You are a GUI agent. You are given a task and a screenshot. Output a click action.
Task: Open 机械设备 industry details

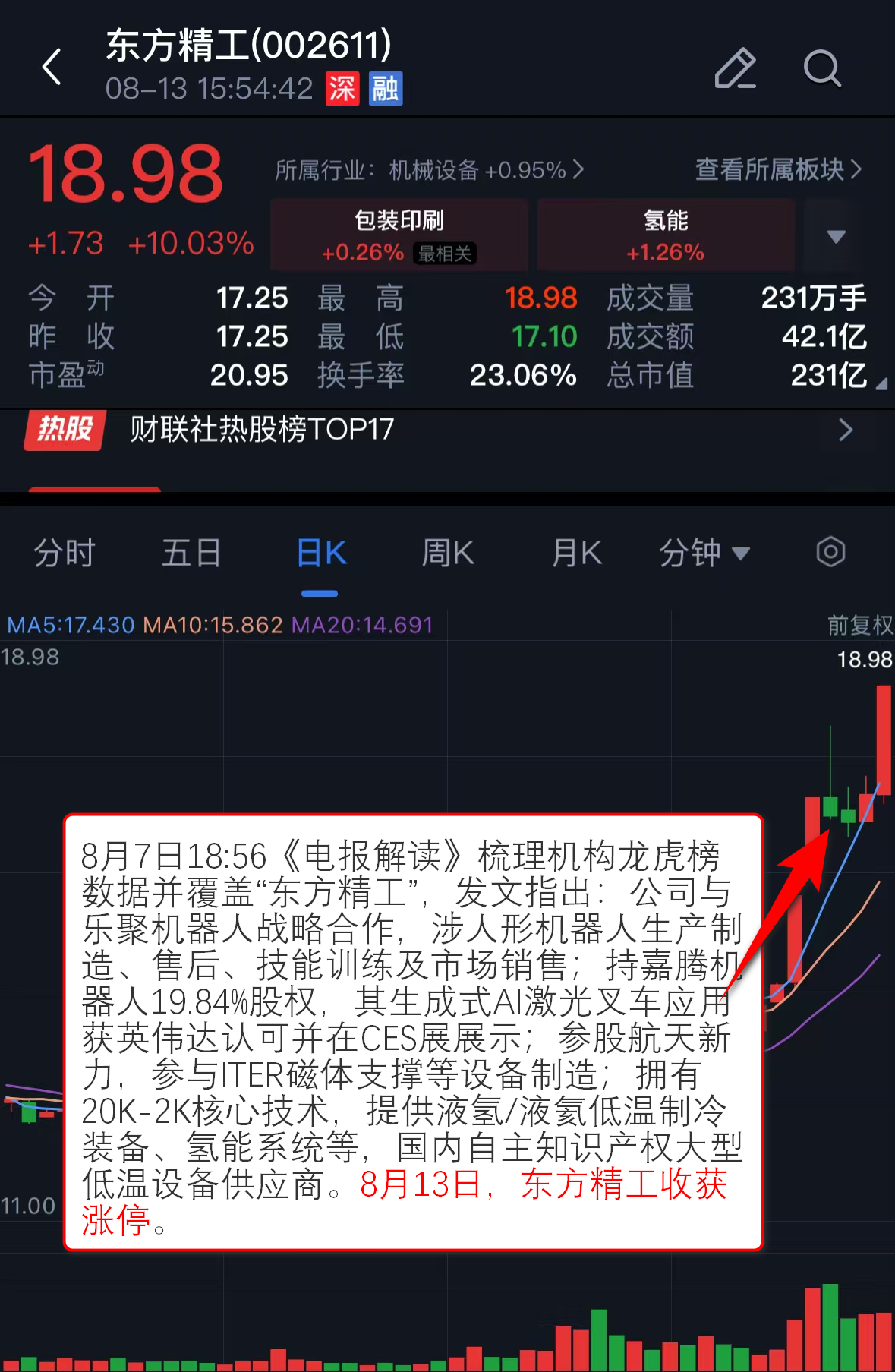[x=430, y=170]
